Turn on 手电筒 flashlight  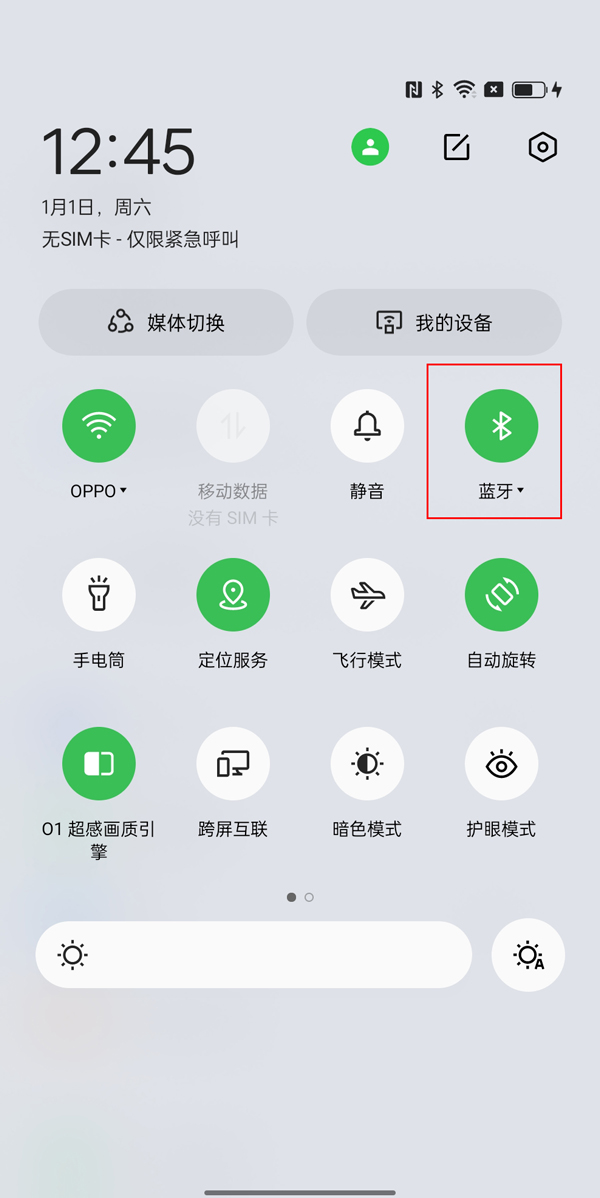click(99, 595)
